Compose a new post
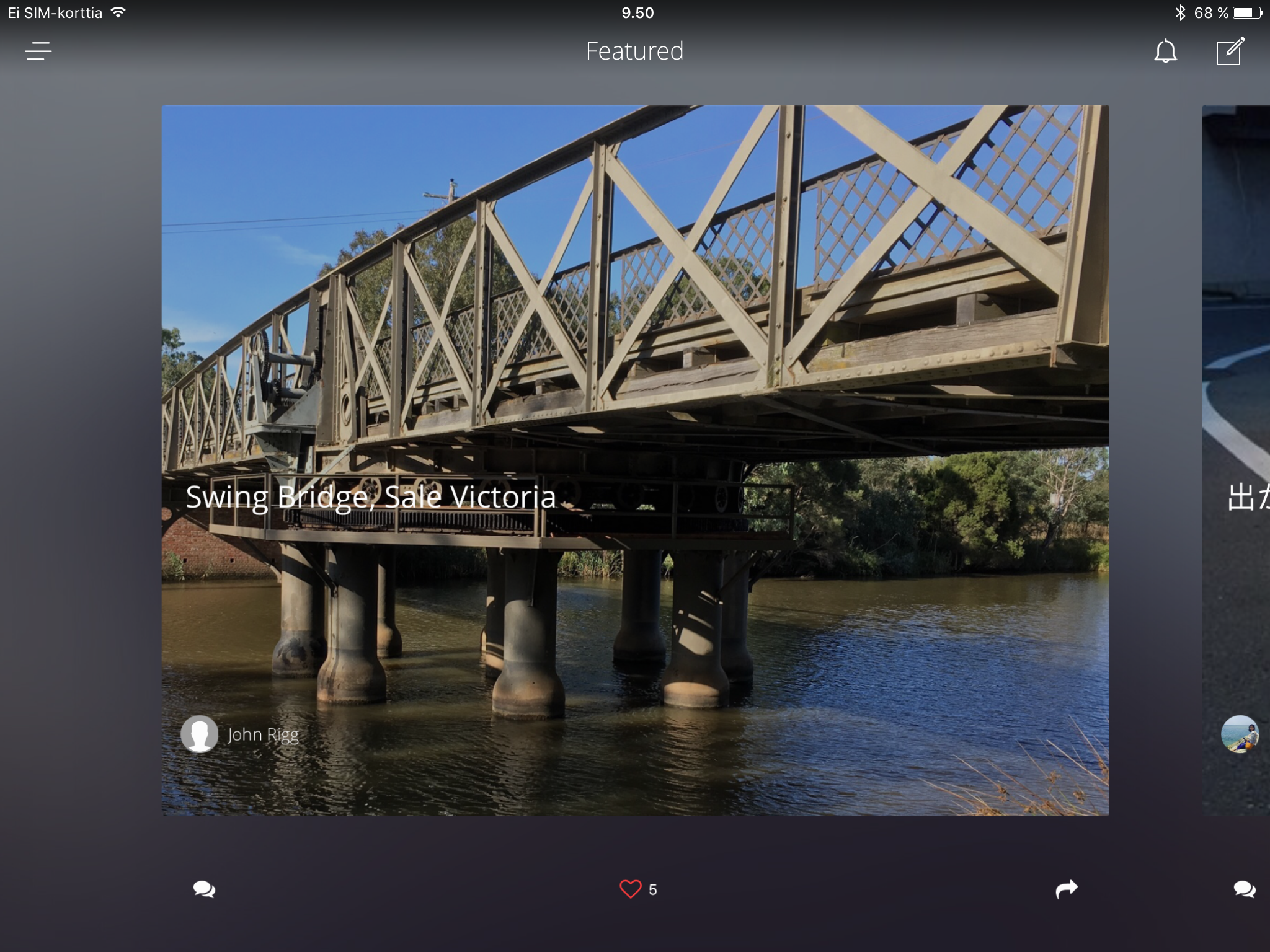Screen dimensions: 1270x952 pos(1230,51)
